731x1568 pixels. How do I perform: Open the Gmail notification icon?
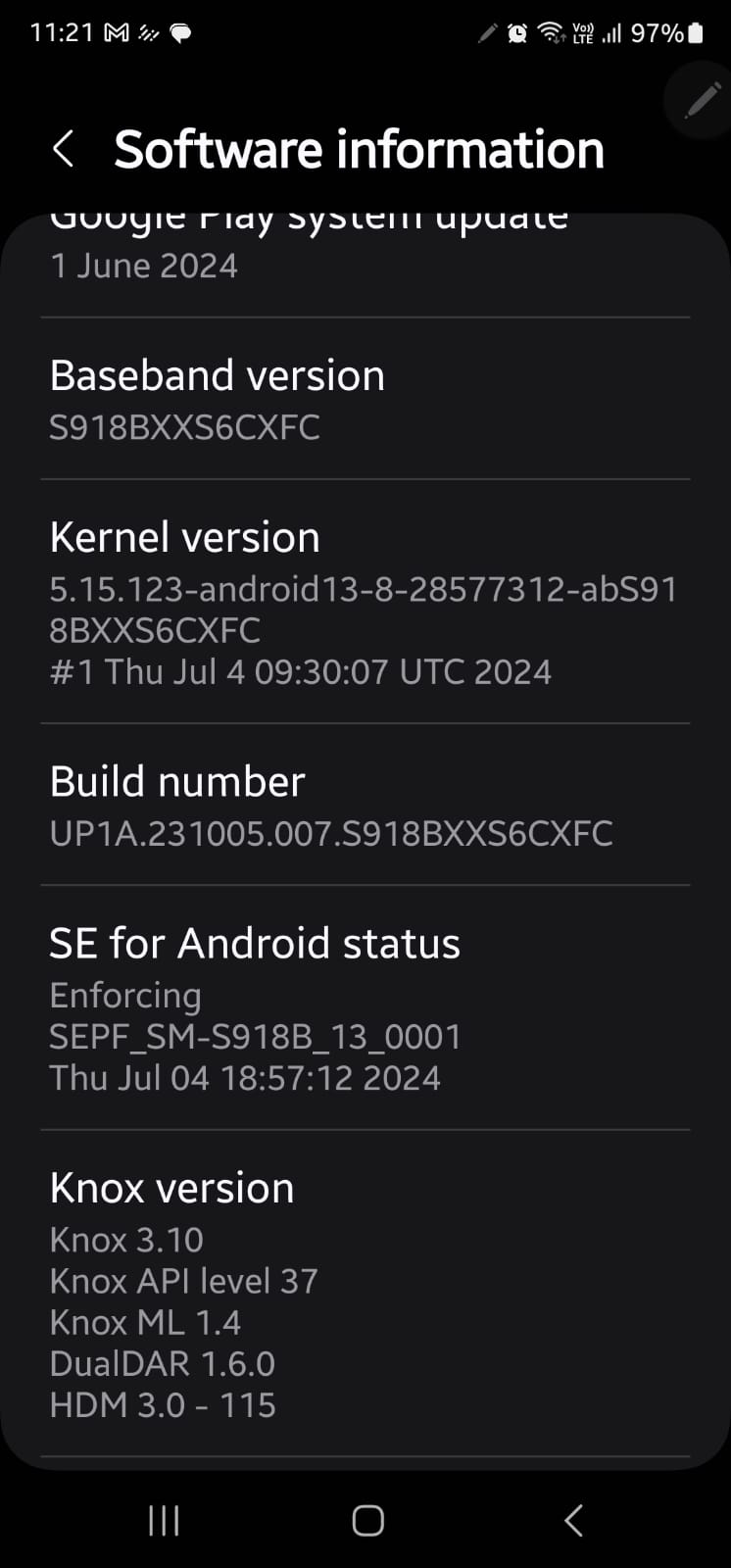click(118, 31)
